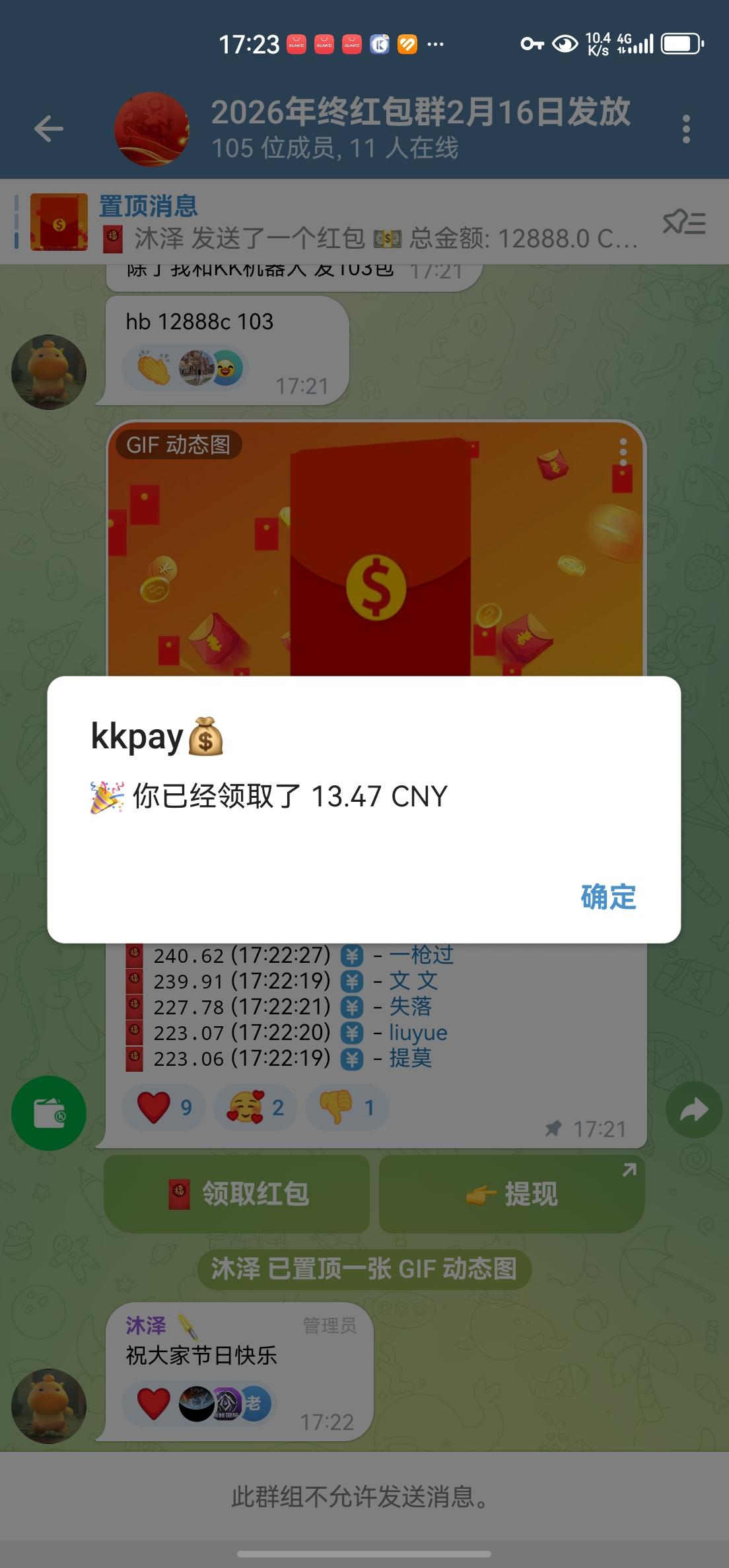Open the group overflow menu
Viewport: 729px width, 1568px height.
pyautogui.click(x=686, y=129)
